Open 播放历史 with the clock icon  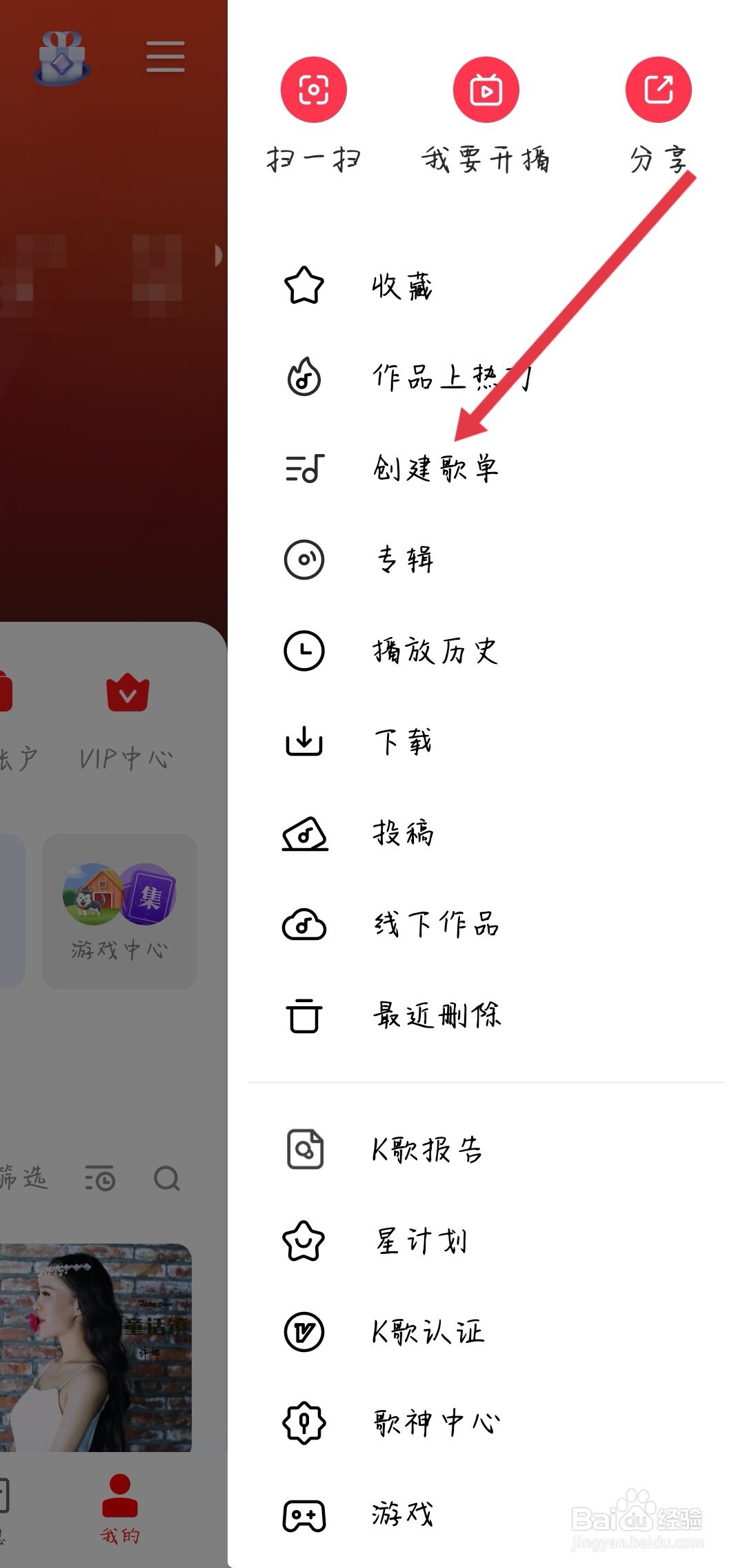point(304,649)
